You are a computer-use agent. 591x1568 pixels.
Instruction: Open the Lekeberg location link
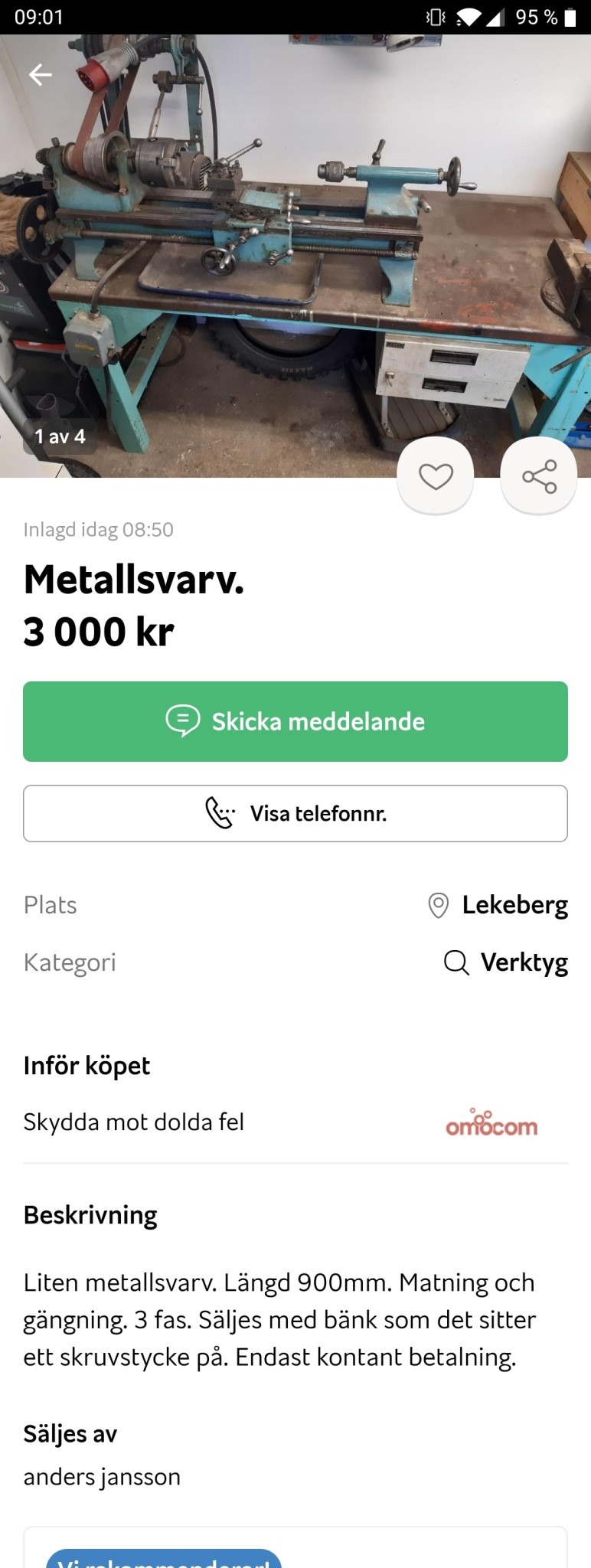[499, 905]
